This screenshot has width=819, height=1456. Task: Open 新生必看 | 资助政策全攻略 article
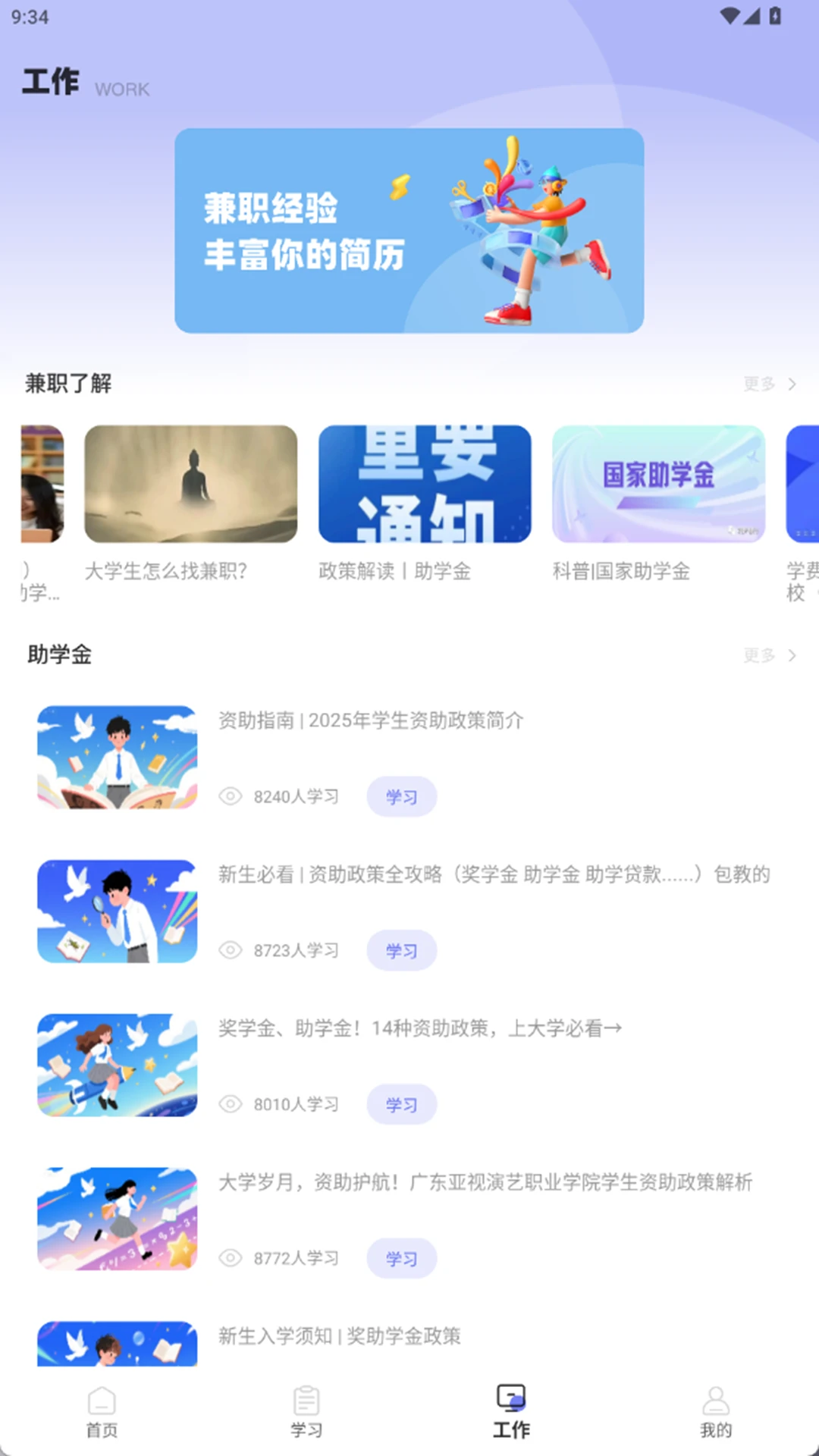494,874
